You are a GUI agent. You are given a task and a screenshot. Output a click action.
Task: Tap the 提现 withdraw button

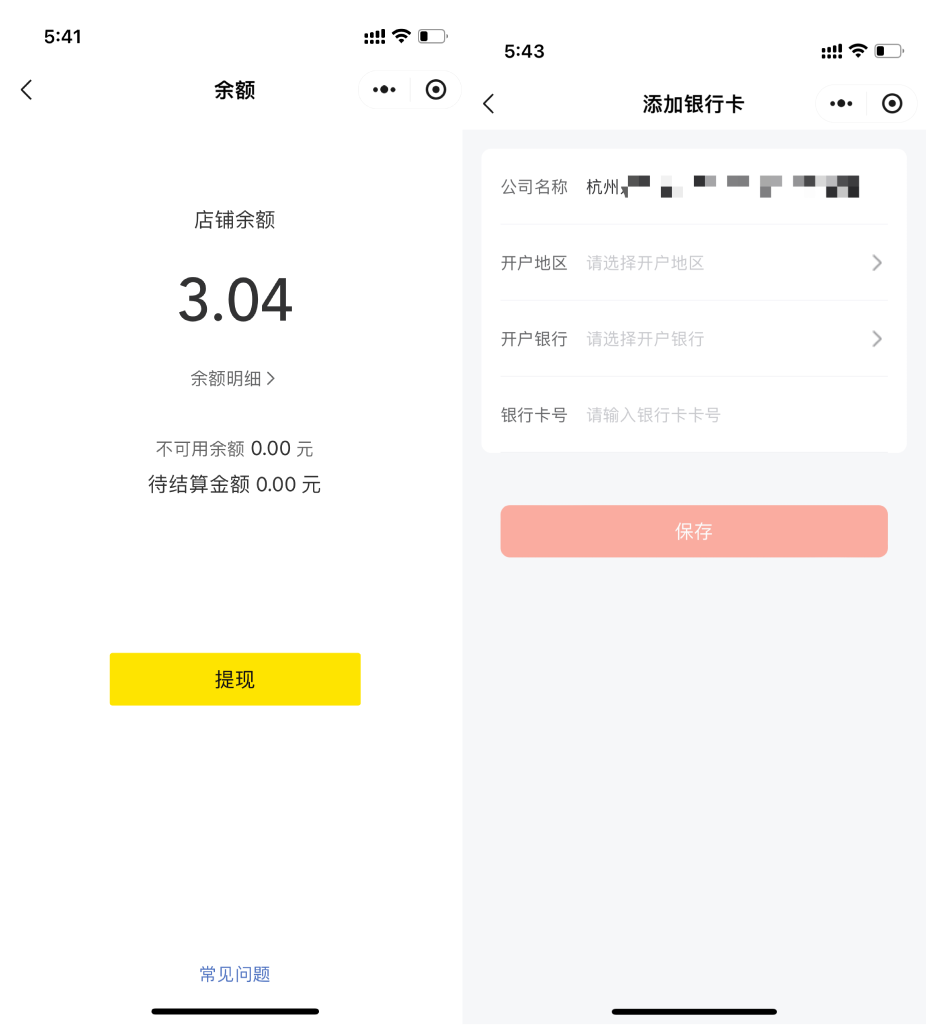(x=235, y=679)
